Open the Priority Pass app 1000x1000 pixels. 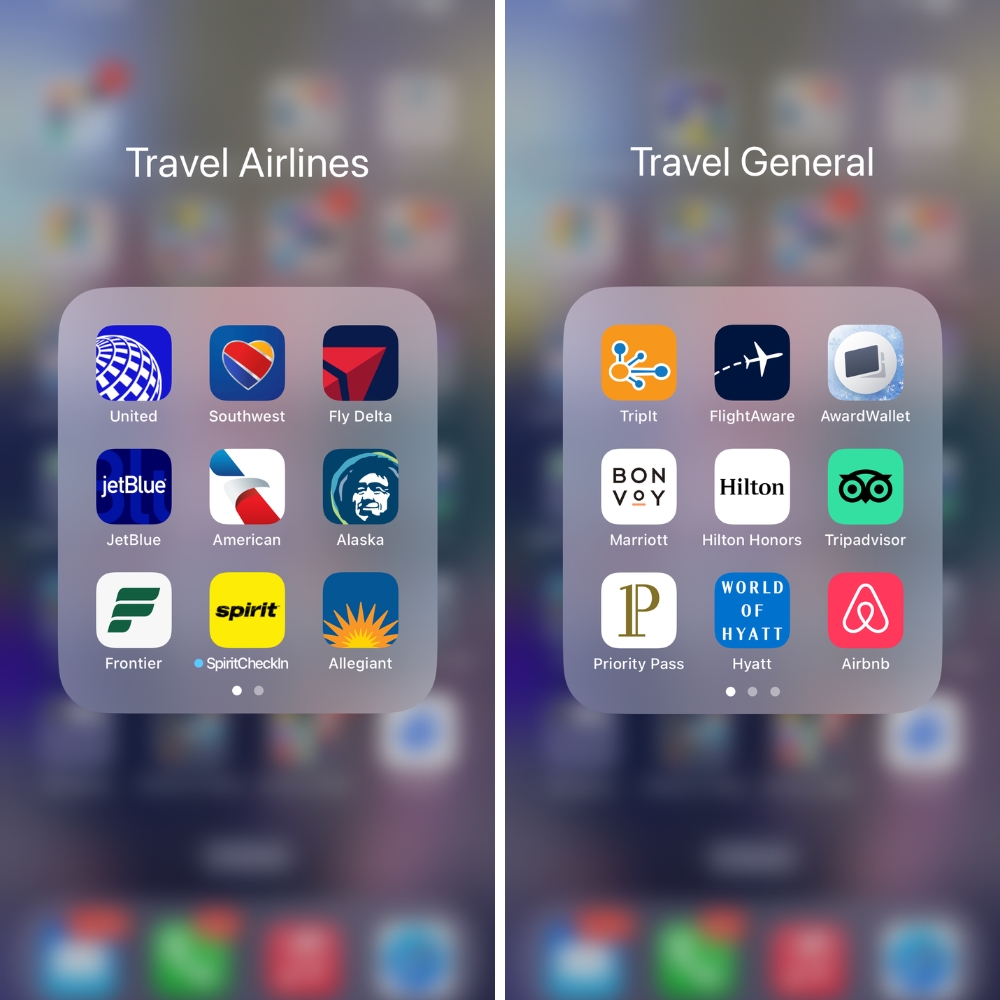(639, 610)
